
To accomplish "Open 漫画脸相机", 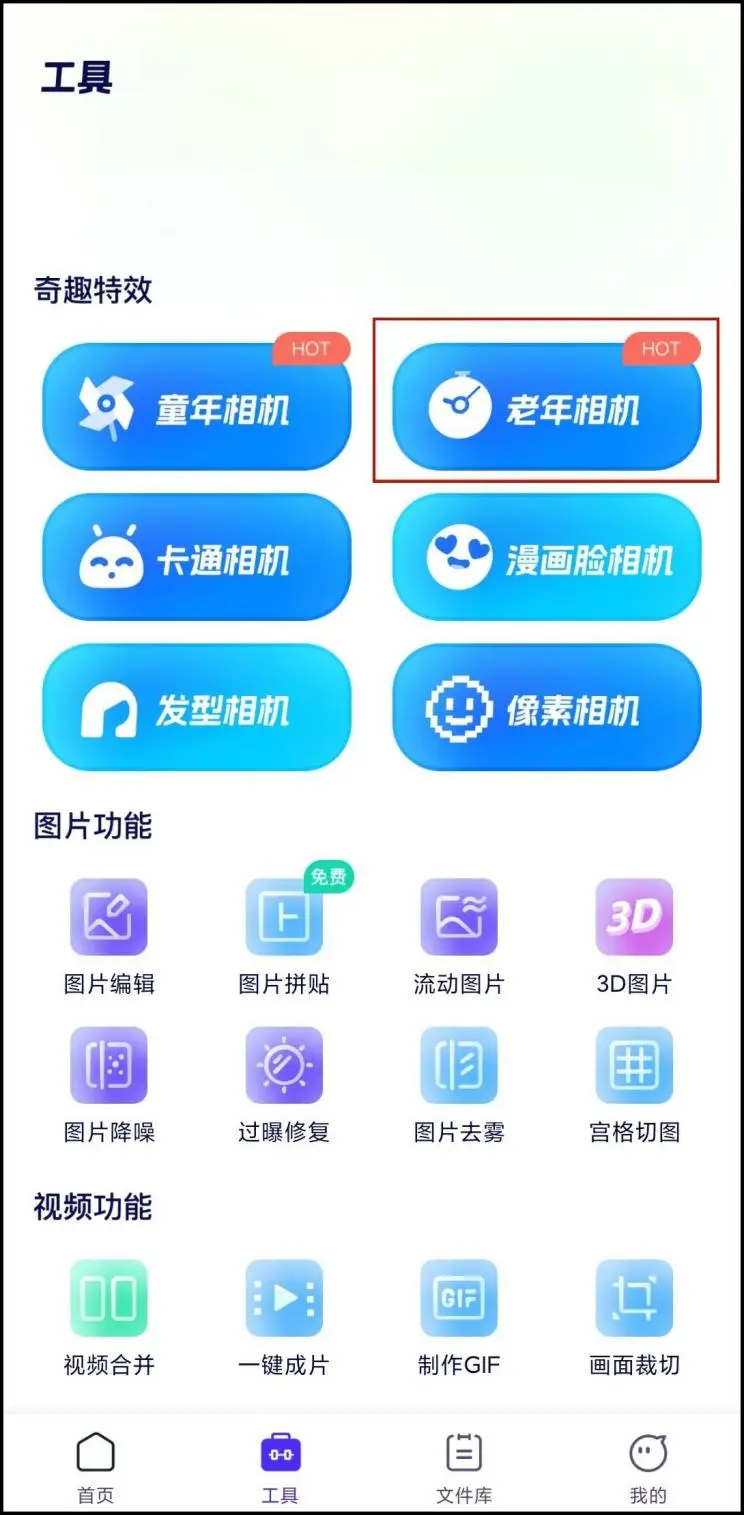I will coord(546,557).
